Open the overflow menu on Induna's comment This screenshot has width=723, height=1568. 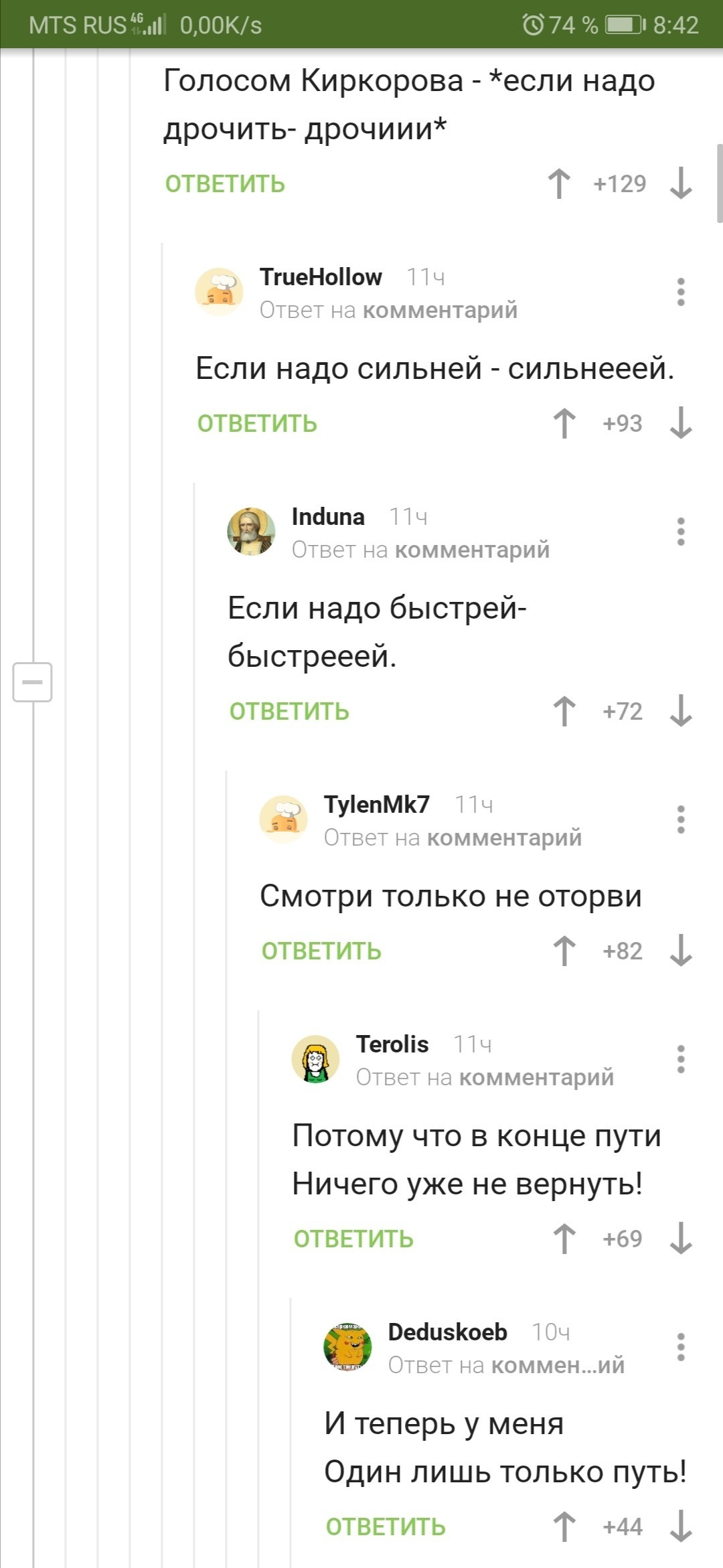[681, 532]
